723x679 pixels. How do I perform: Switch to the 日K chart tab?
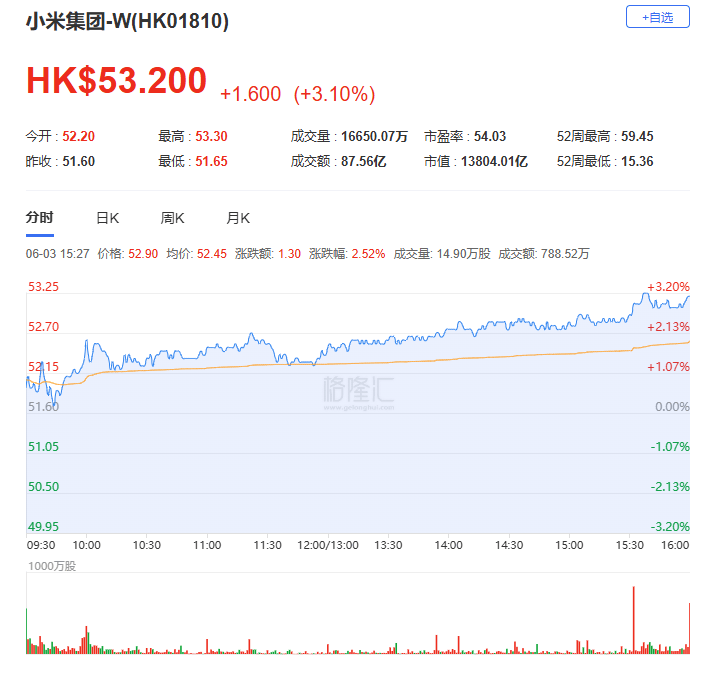point(107,218)
